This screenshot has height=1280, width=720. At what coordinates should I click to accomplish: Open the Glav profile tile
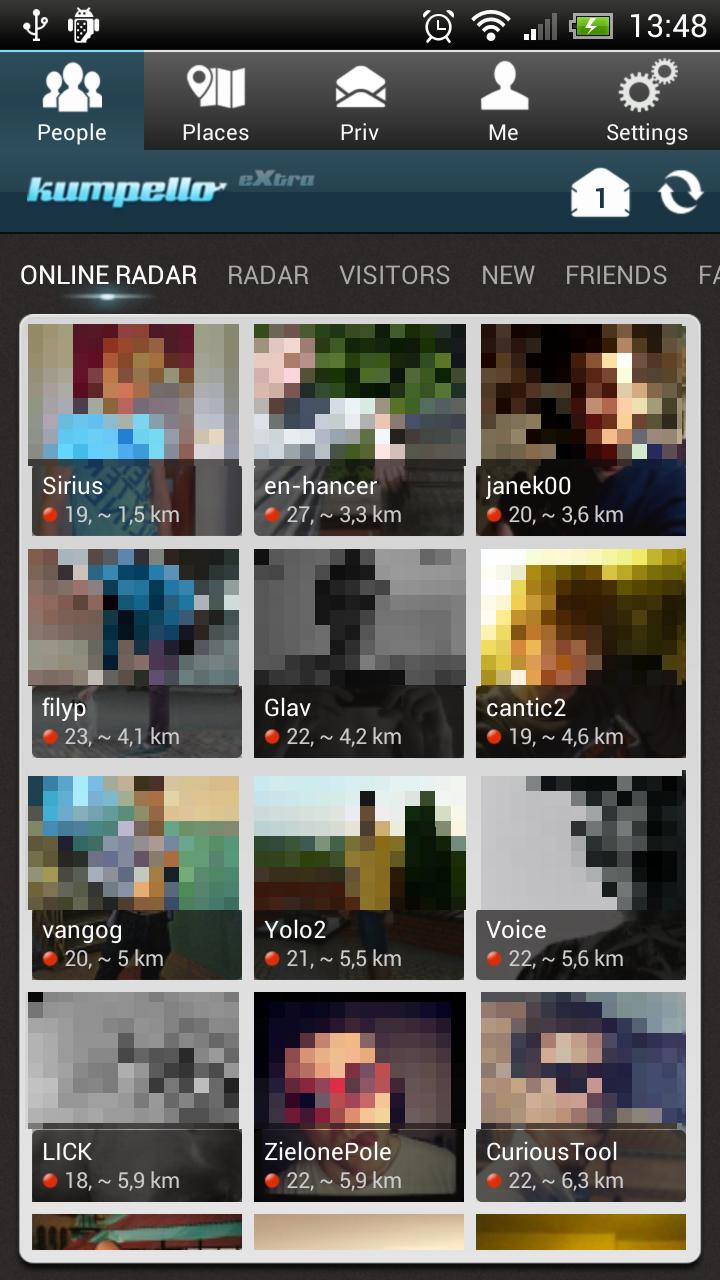click(359, 652)
